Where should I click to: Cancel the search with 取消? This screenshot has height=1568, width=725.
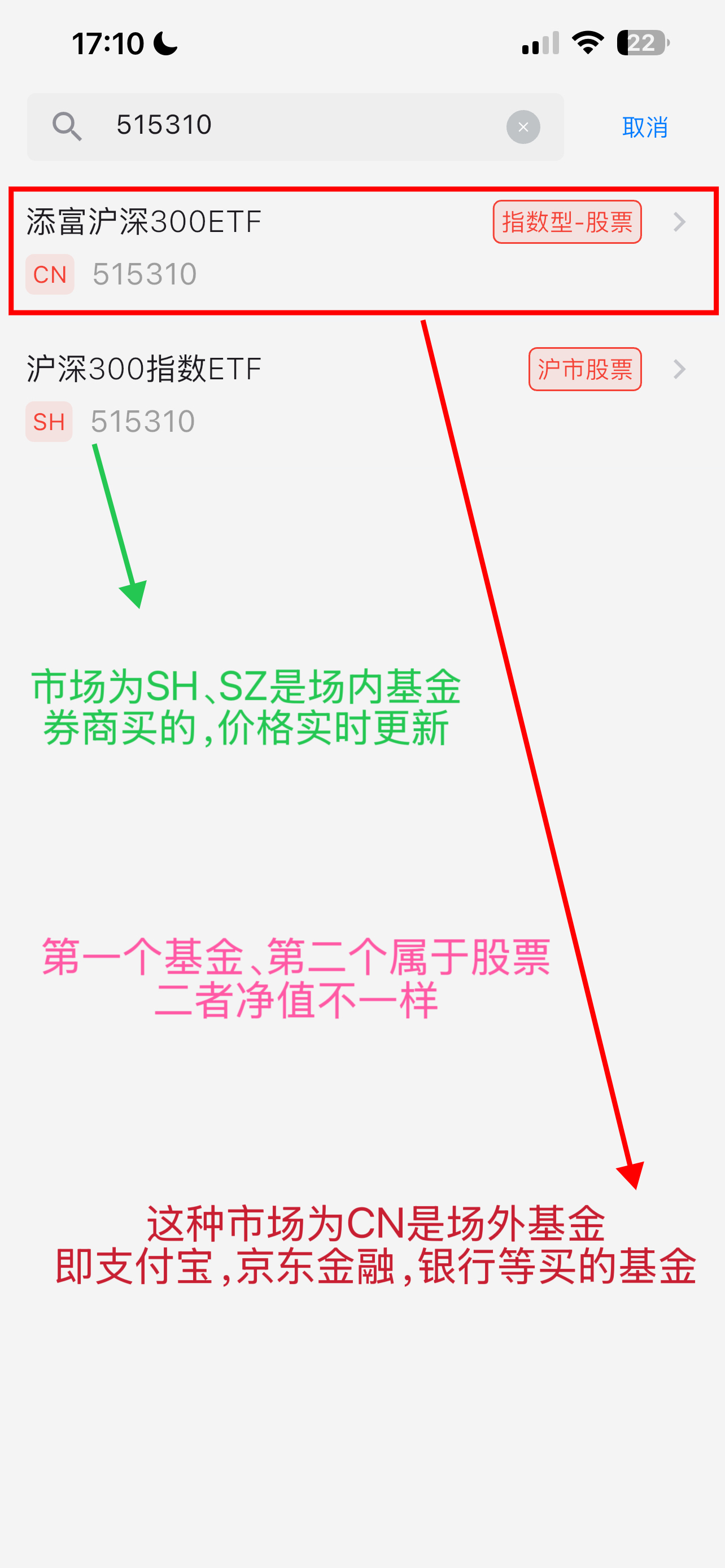[645, 127]
